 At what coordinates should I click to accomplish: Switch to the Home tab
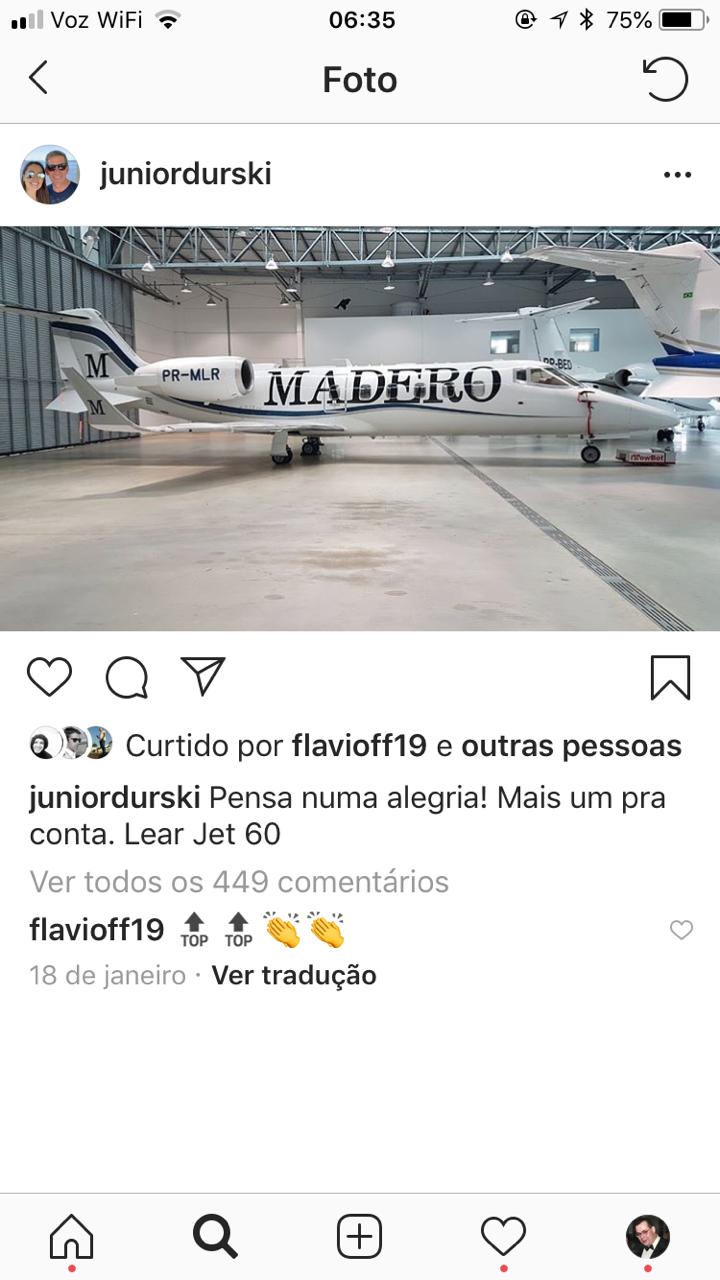pyautogui.click(x=72, y=1237)
